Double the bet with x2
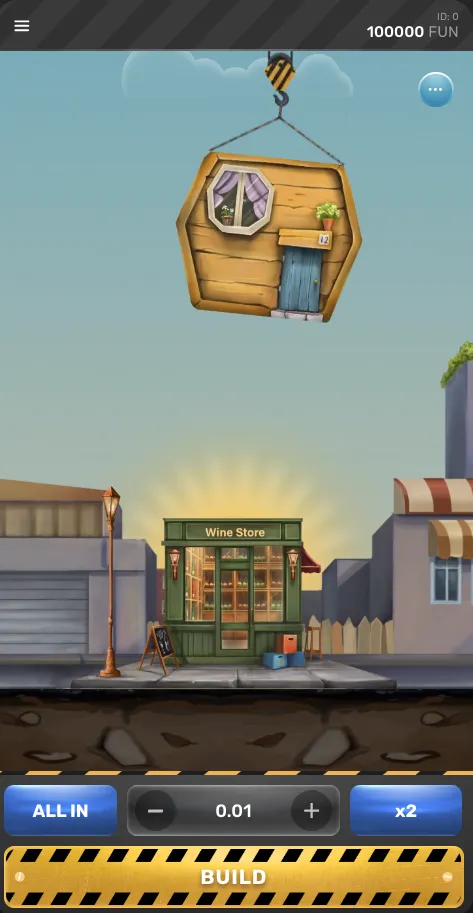This screenshot has height=913, width=473. (x=406, y=811)
